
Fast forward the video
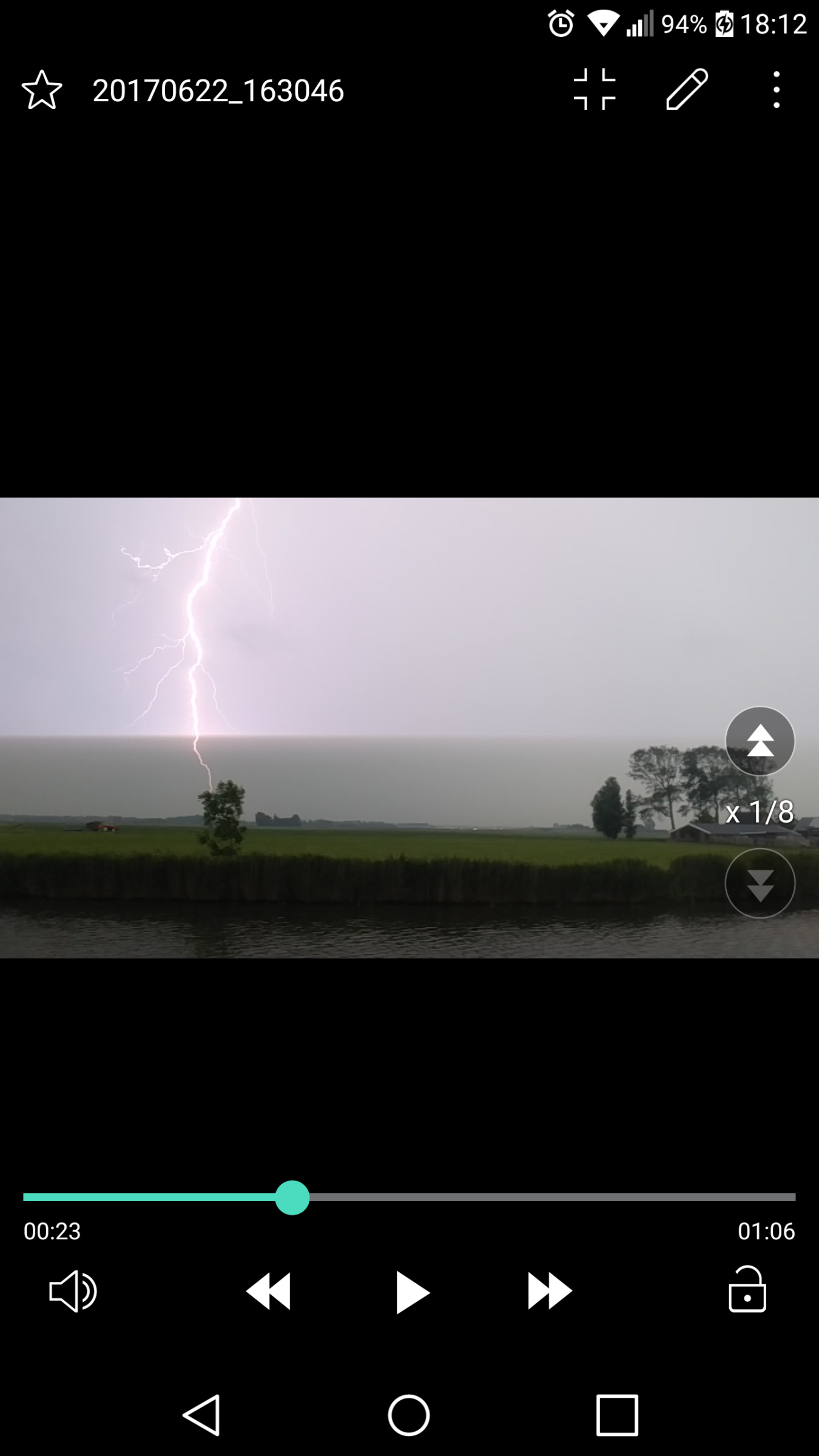[549, 1291]
